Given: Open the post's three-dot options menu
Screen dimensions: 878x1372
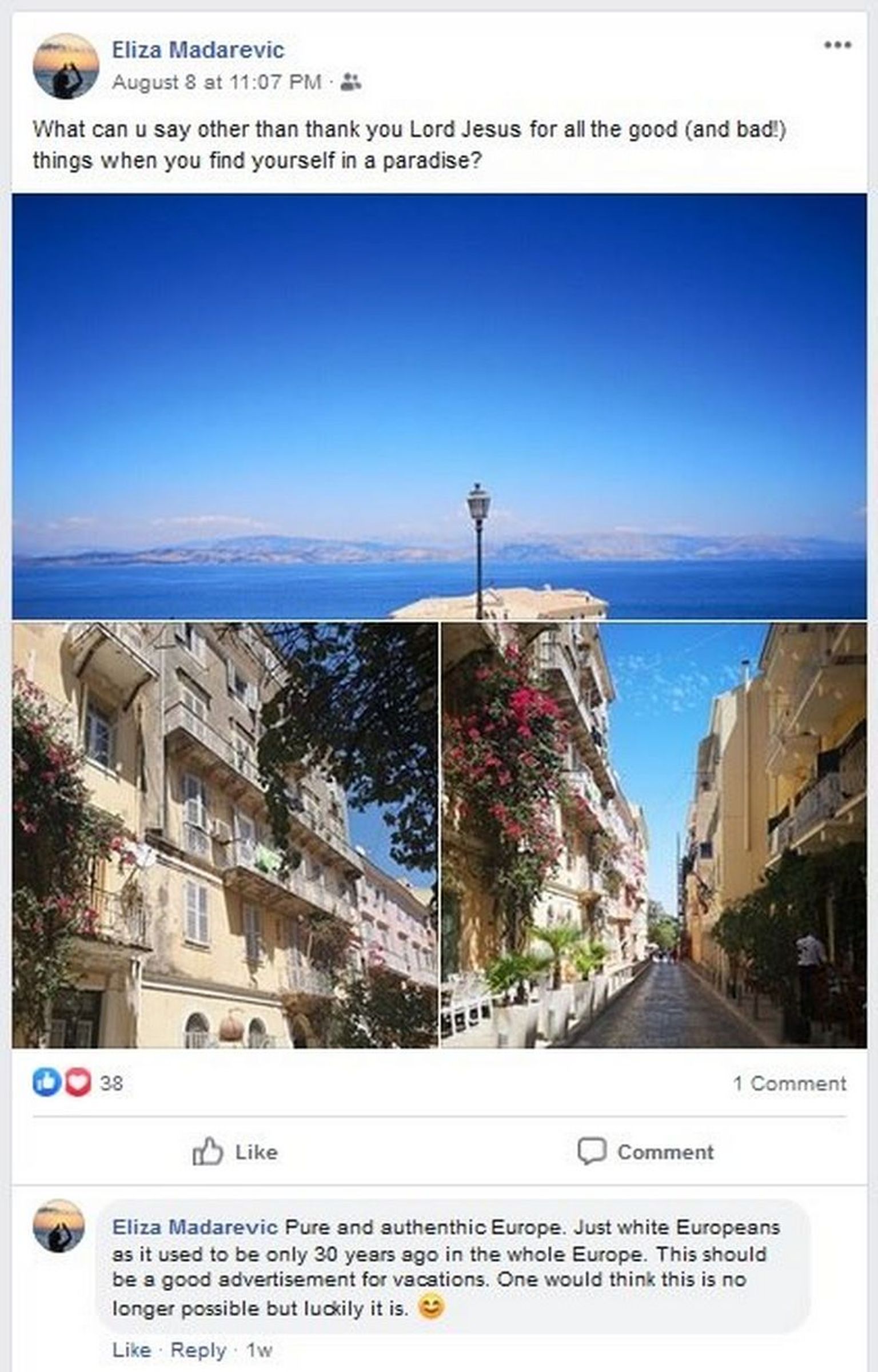Looking at the screenshot, I should click(837, 45).
